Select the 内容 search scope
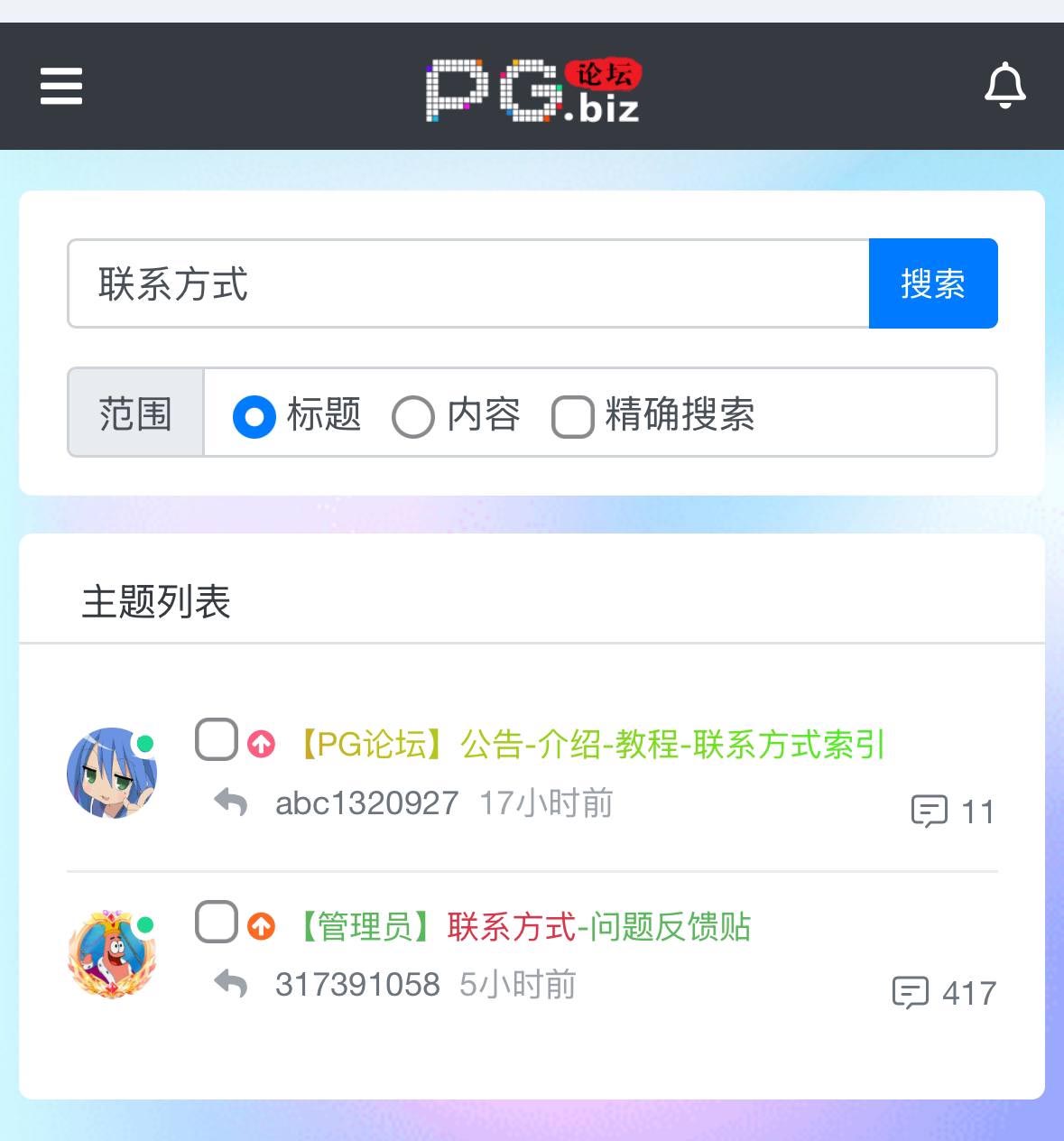This screenshot has width=1064, height=1141. click(413, 417)
